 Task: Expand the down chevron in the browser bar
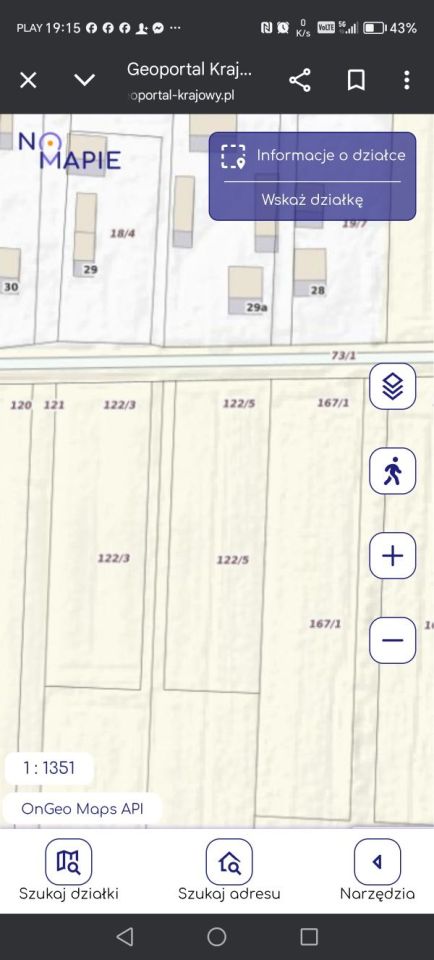click(x=84, y=80)
